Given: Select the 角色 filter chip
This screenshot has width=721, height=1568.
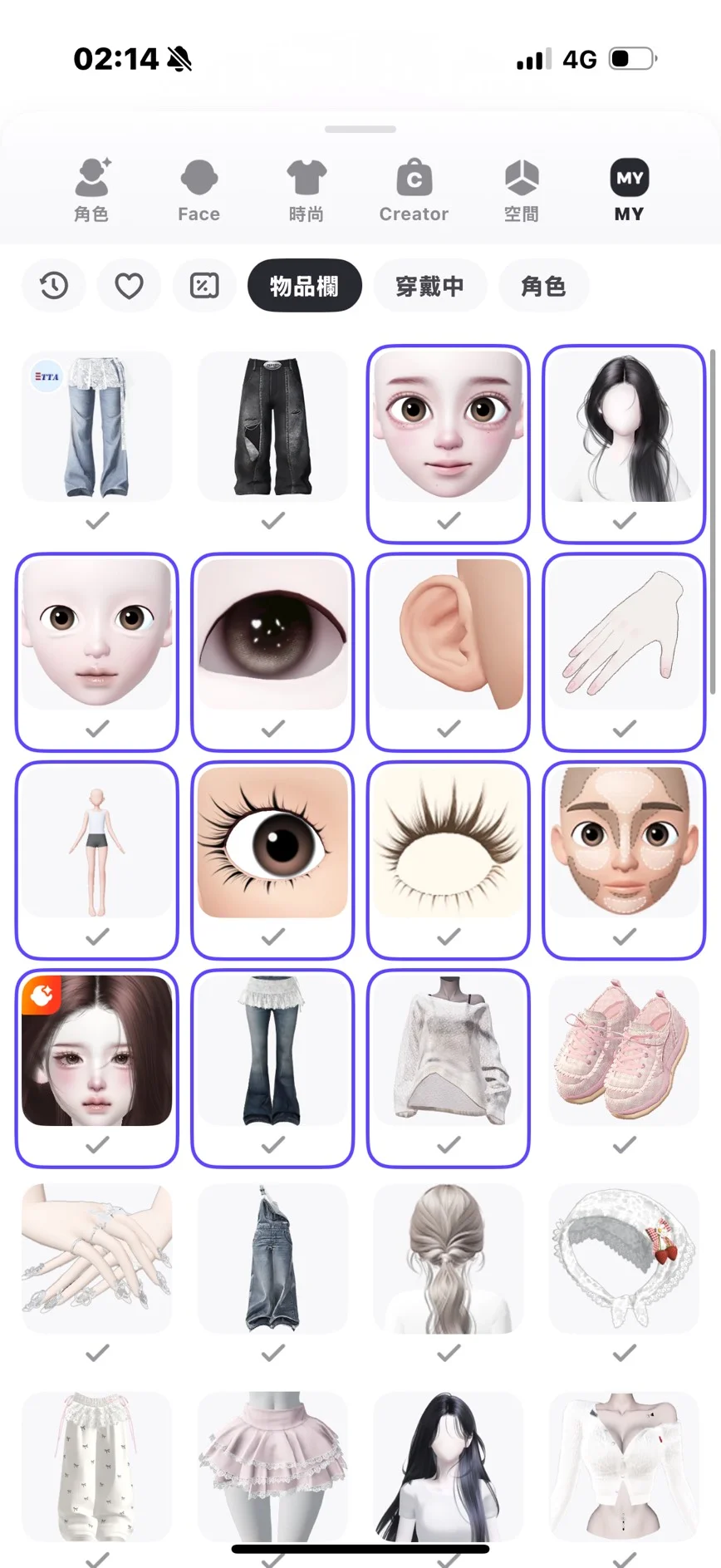Looking at the screenshot, I should point(543,286).
